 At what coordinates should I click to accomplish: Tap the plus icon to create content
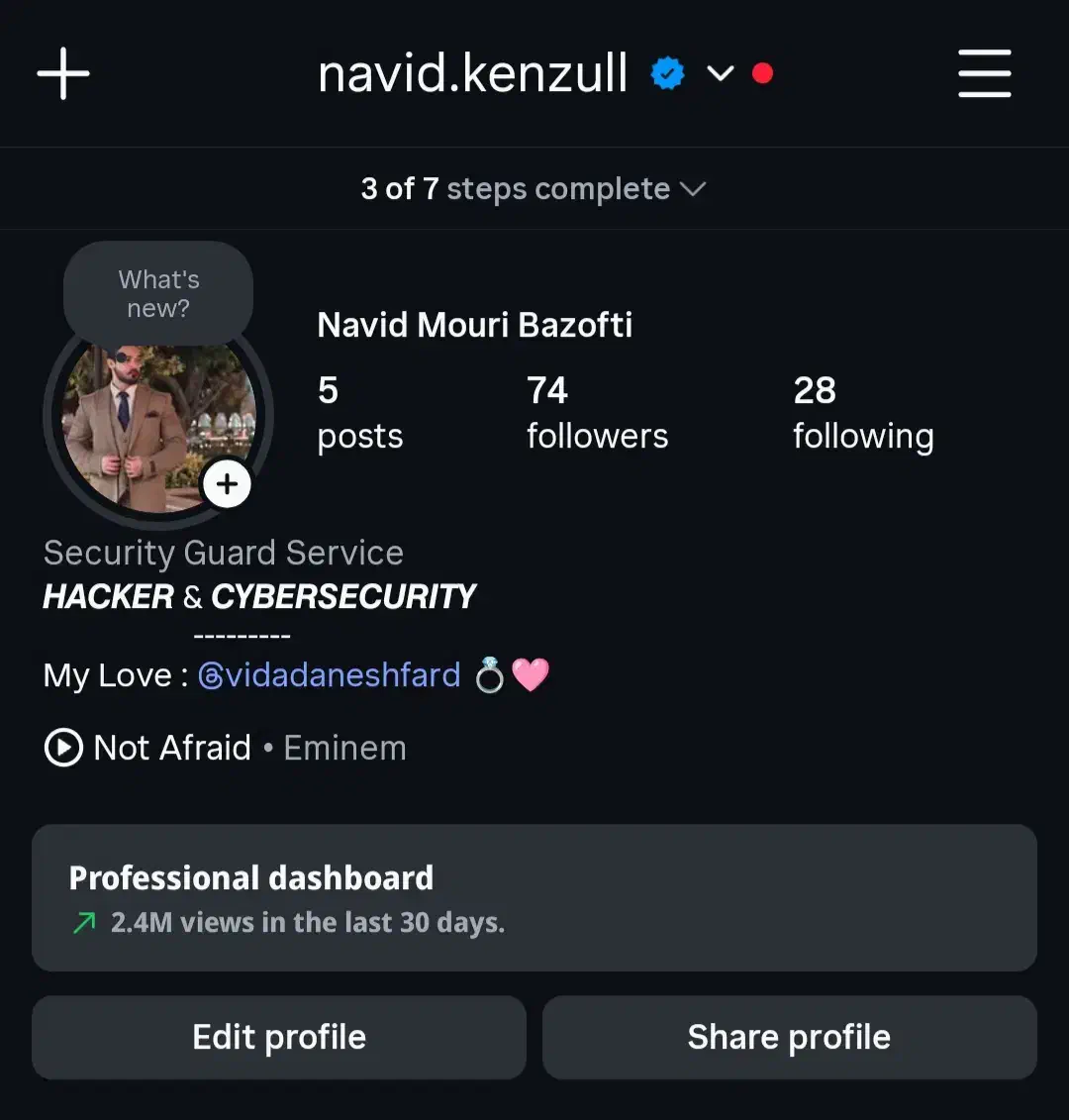[x=63, y=74]
